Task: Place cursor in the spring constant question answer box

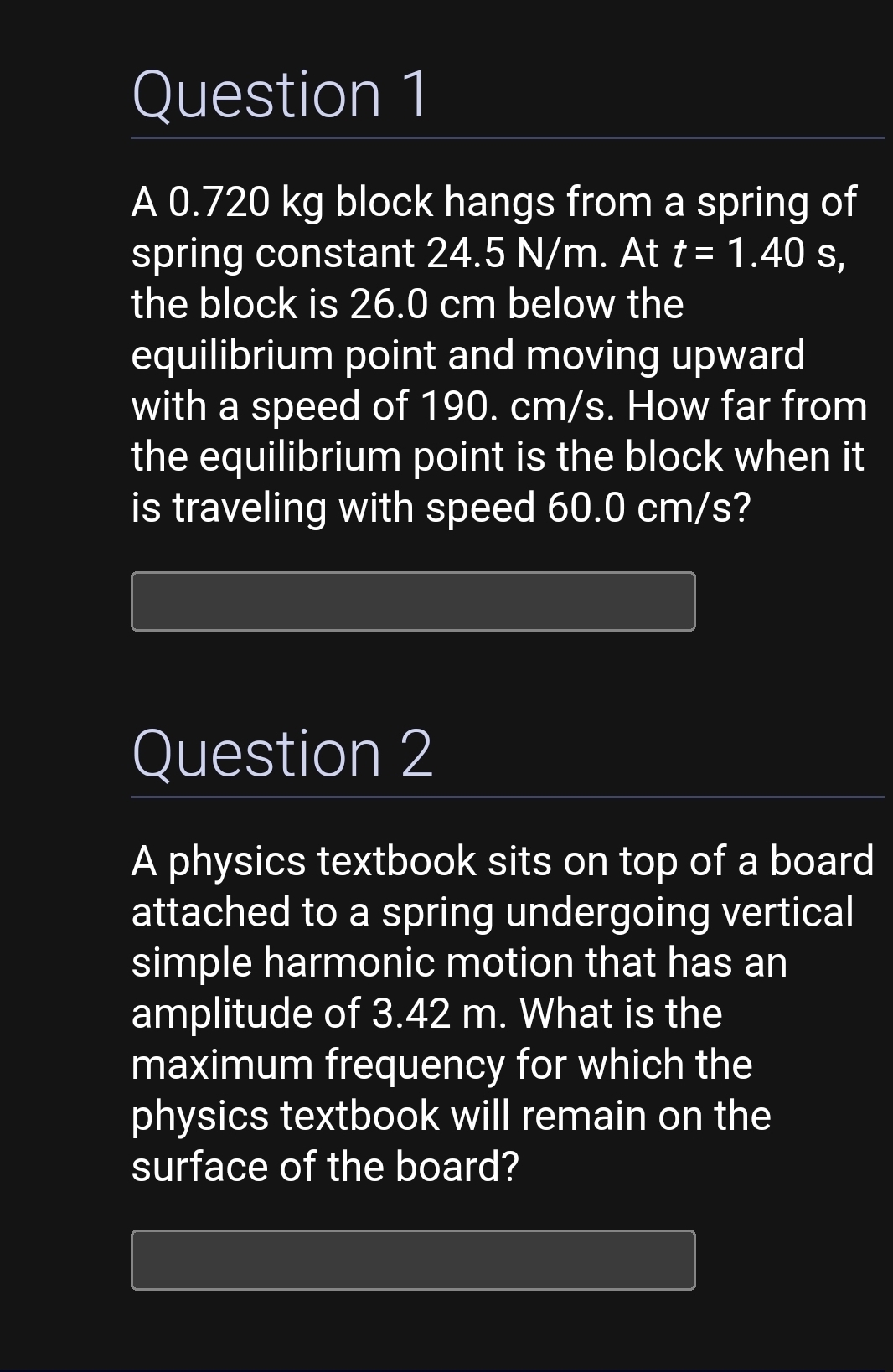Action: click(414, 599)
